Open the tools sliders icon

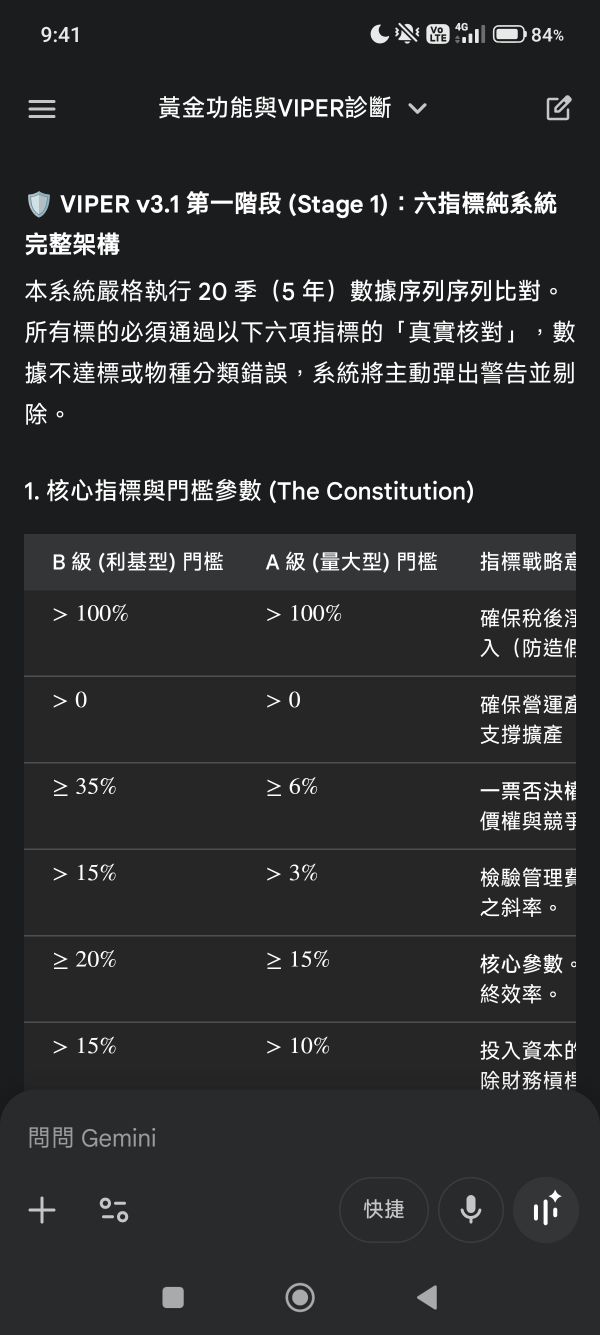114,1210
